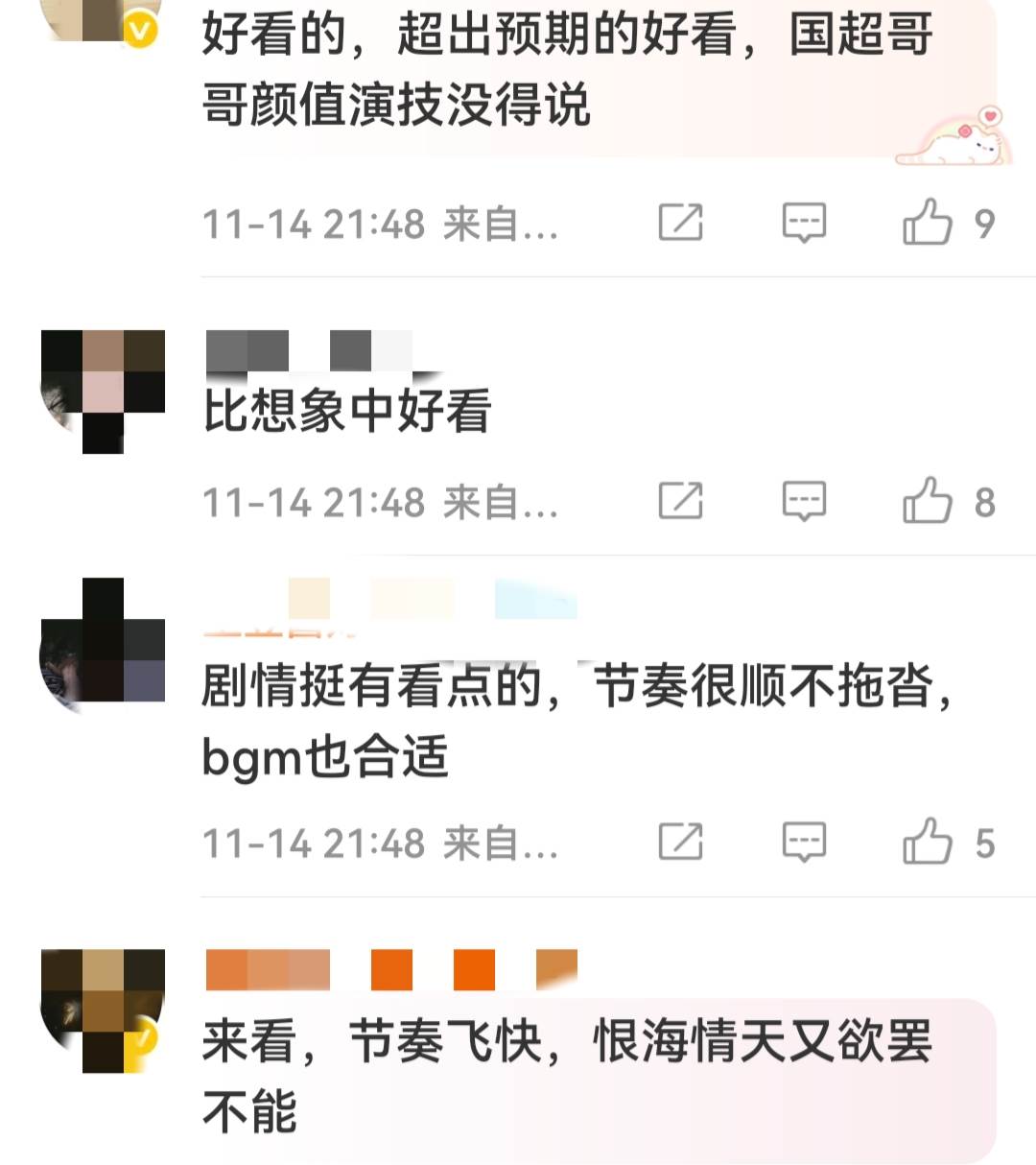Reply to the comment "剧情挺有看点的"
The height and width of the screenshot is (1165, 1036).
click(804, 843)
